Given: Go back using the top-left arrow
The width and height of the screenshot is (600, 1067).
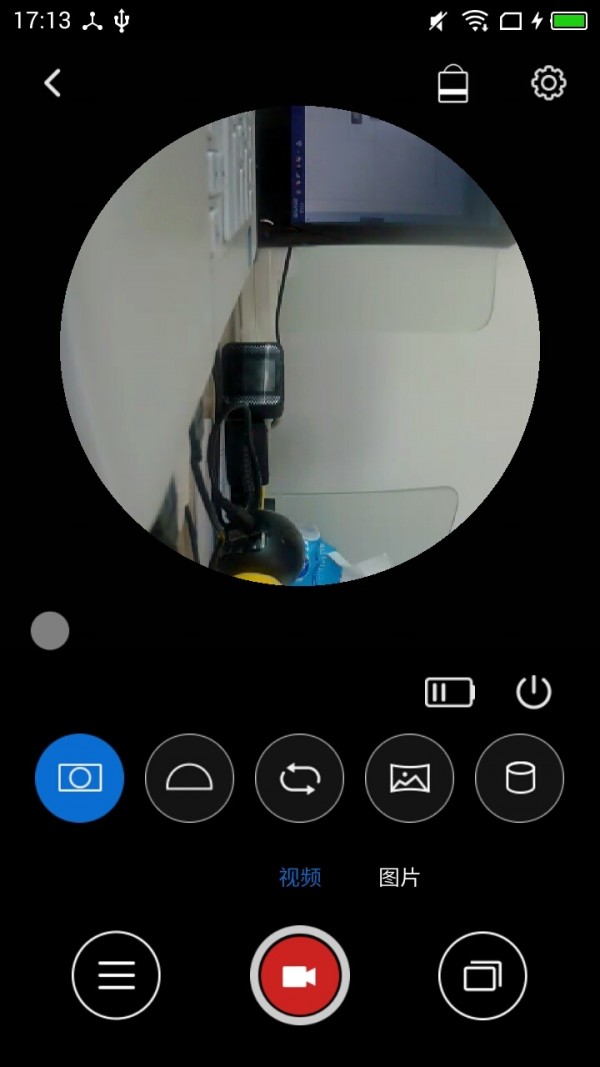Looking at the screenshot, I should (53, 83).
